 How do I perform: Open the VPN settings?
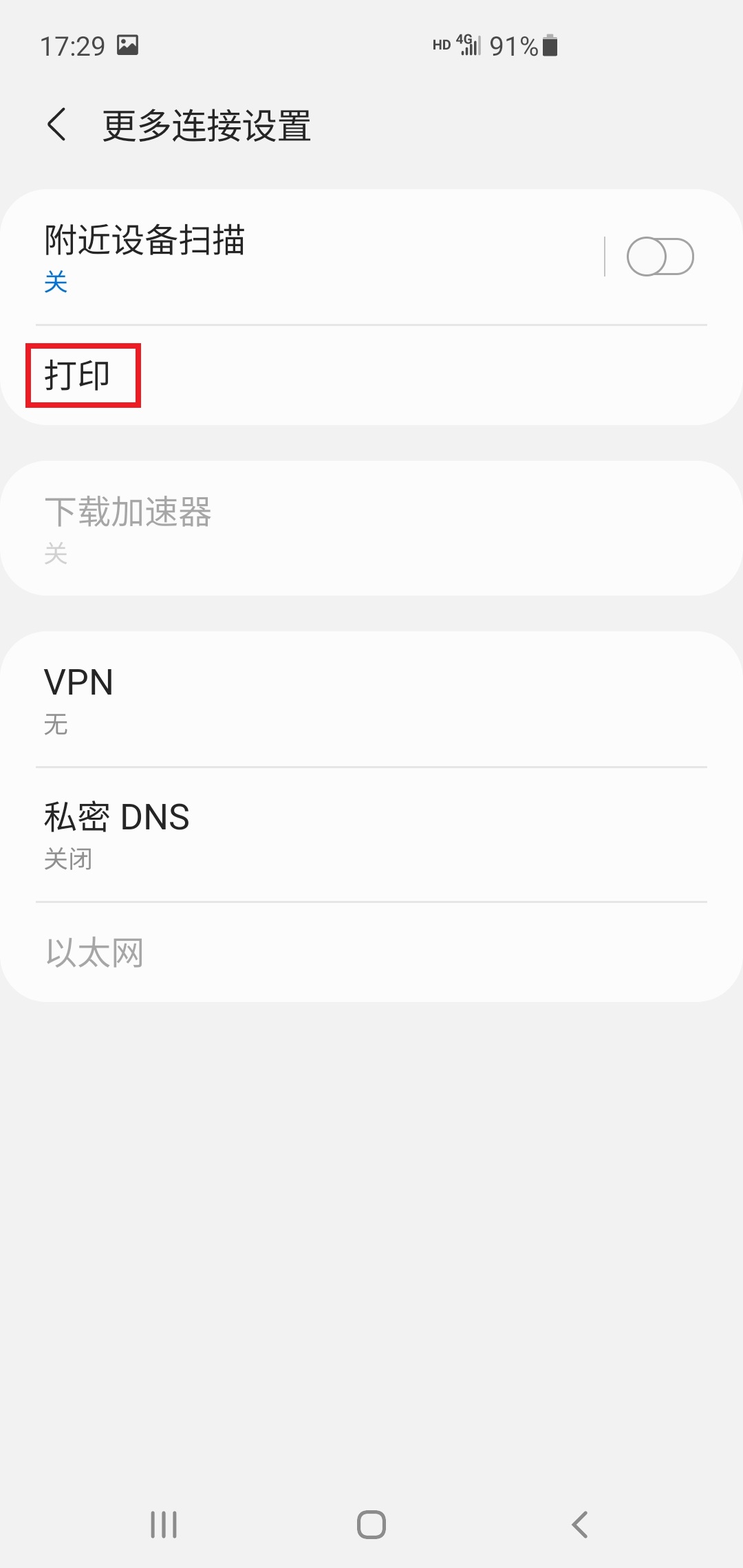[371, 699]
